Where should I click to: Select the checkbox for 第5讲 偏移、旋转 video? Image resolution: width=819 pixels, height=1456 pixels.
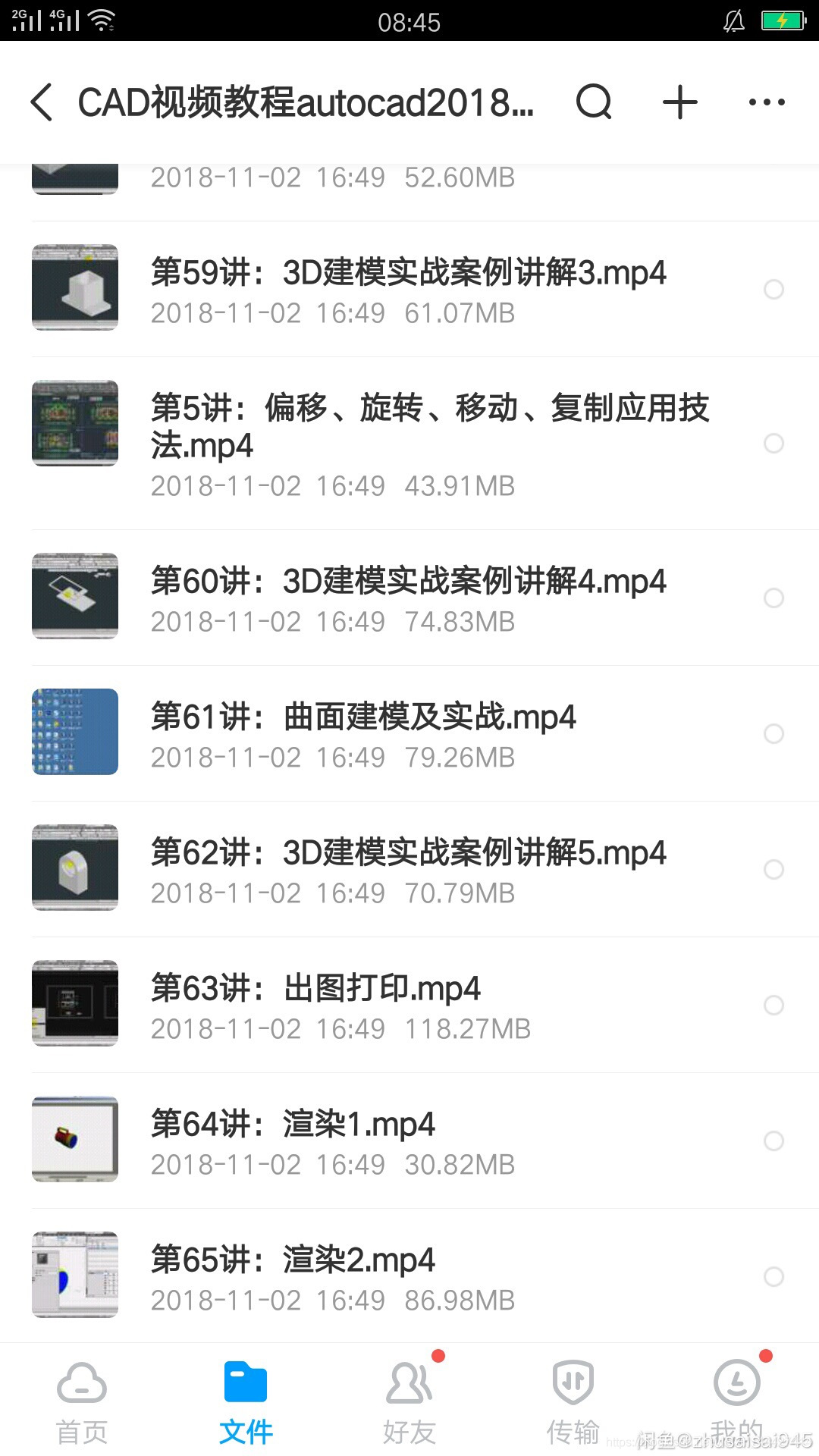[x=773, y=444]
